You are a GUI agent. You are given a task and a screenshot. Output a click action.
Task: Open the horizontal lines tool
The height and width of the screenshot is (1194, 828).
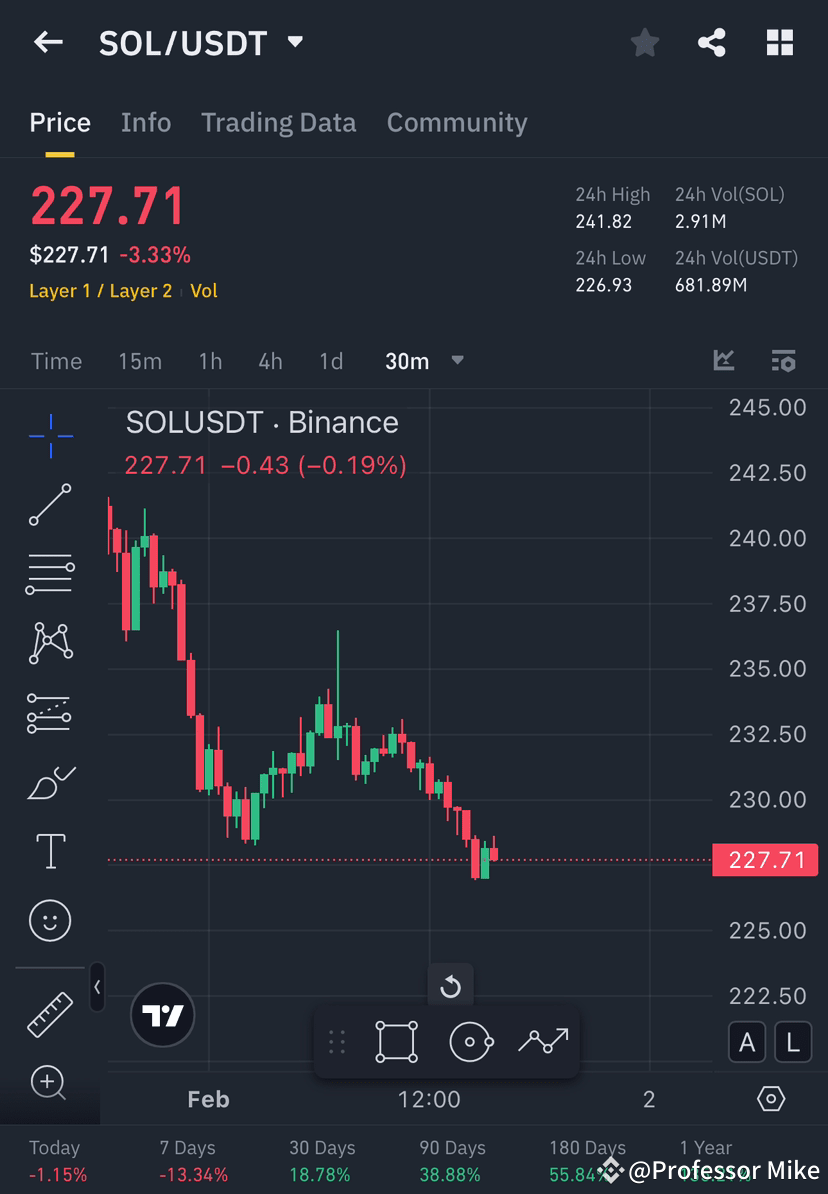(x=50, y=573)
